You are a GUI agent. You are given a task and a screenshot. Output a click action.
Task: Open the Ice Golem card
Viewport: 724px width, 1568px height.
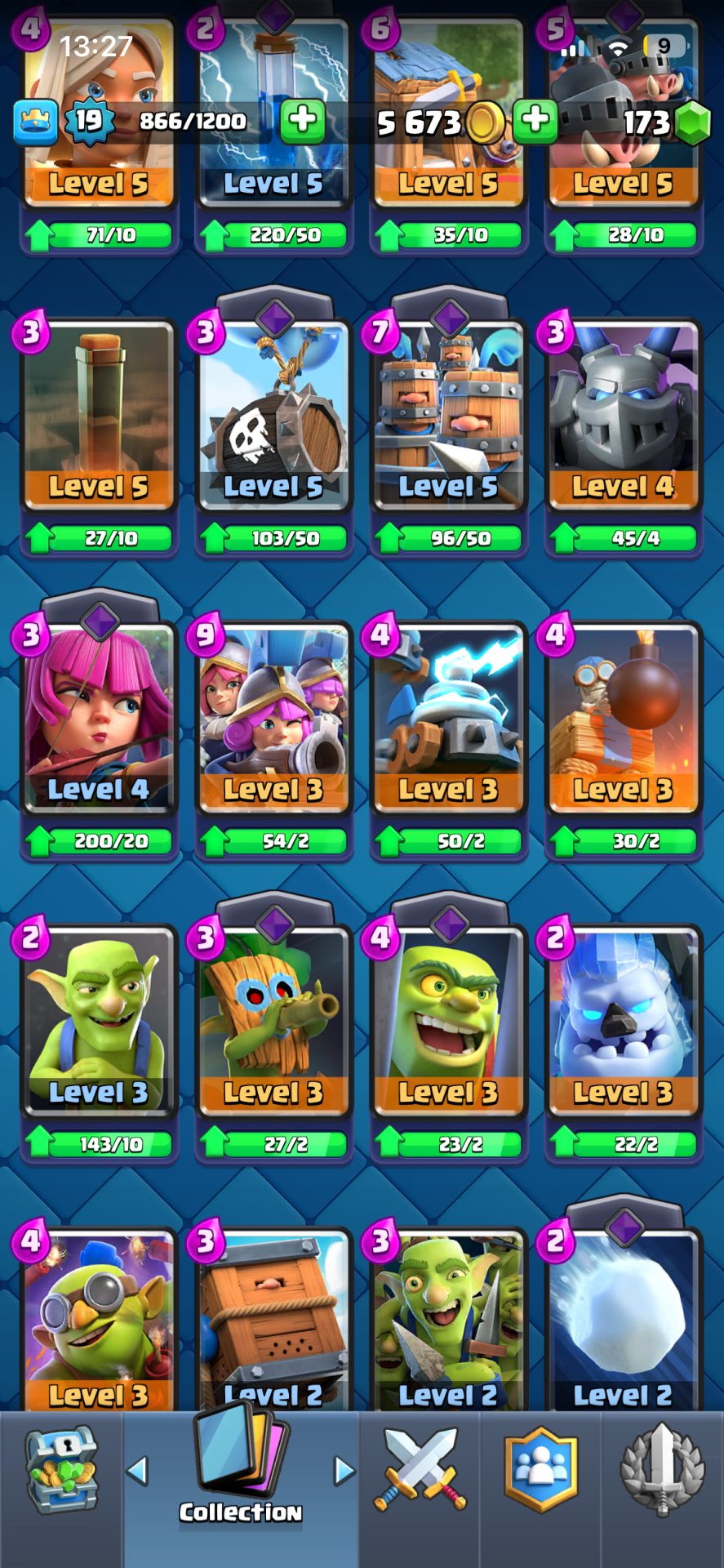coord(623,1021)
